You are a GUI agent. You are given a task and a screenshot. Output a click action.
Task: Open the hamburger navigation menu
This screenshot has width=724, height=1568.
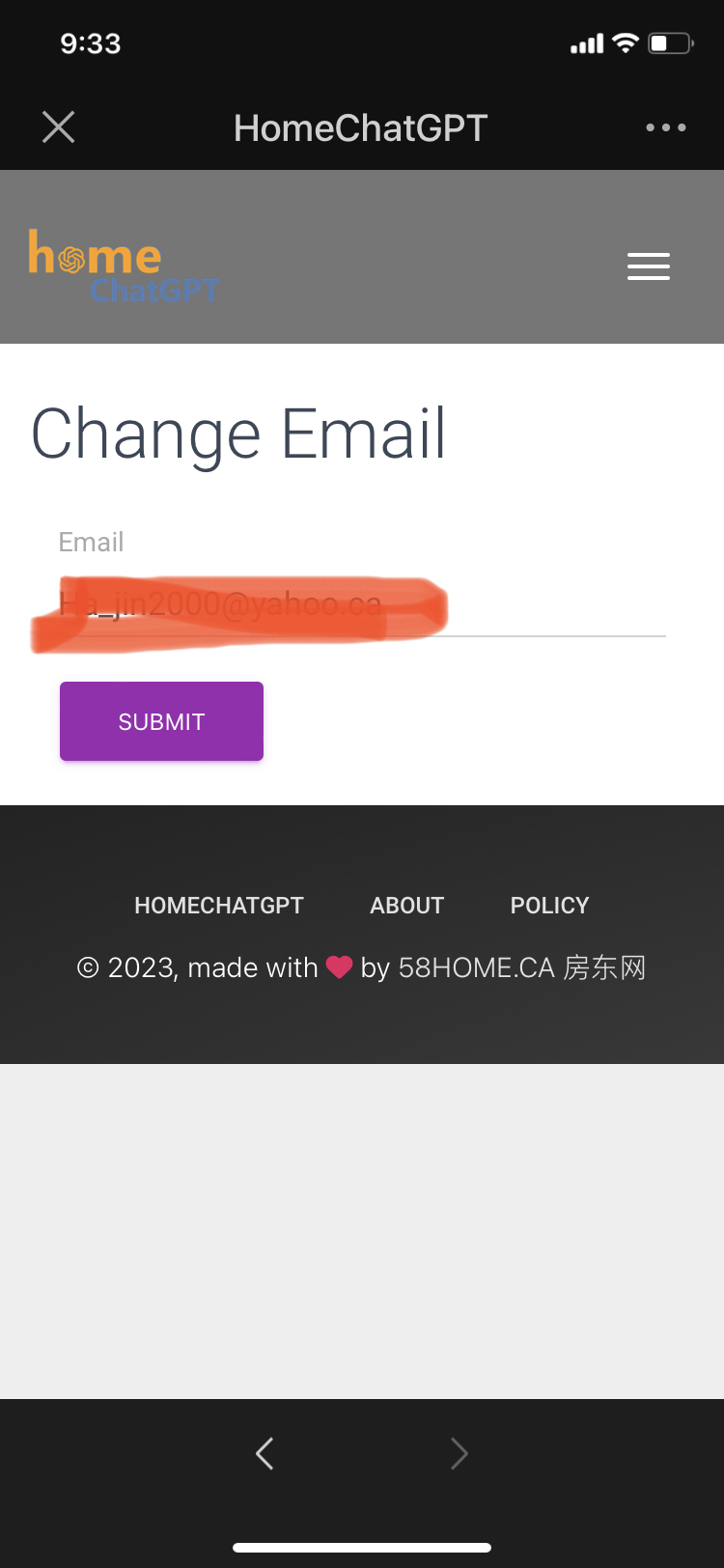tap(649, 266)
